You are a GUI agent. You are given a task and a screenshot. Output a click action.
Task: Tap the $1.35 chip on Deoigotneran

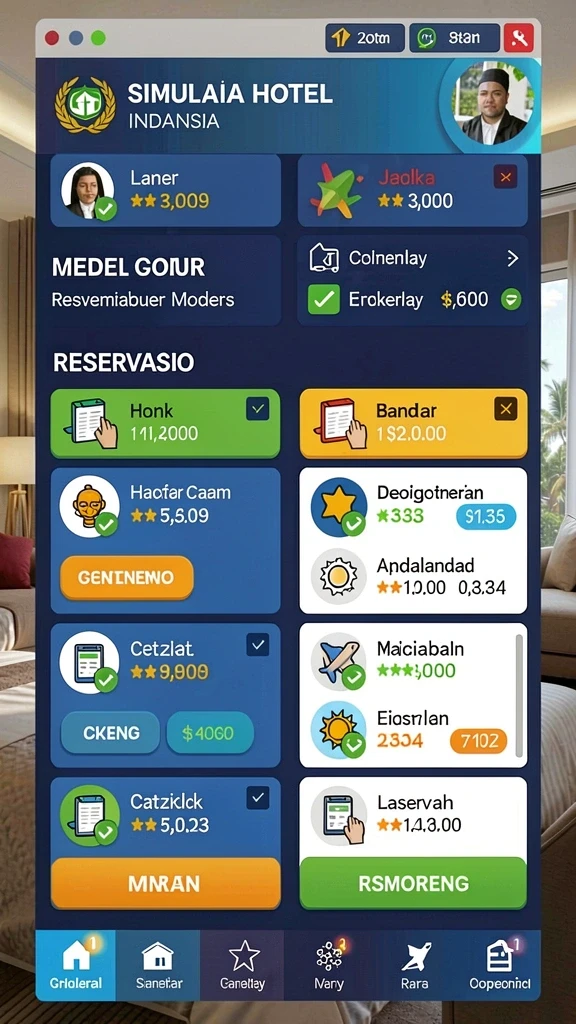click(x=485, y=517)
